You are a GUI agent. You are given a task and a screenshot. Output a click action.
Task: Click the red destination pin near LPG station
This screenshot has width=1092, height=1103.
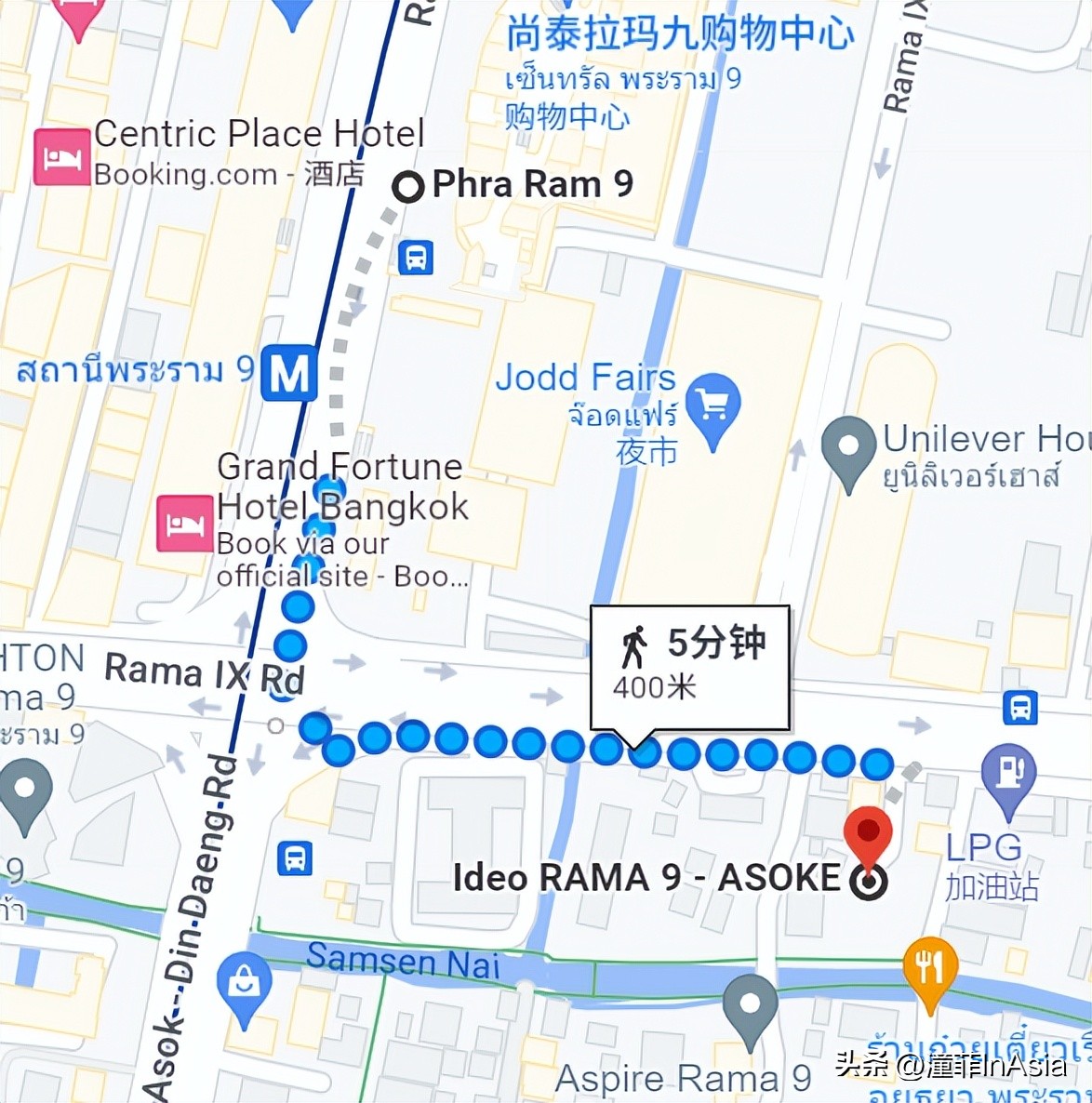click(869, 831)
